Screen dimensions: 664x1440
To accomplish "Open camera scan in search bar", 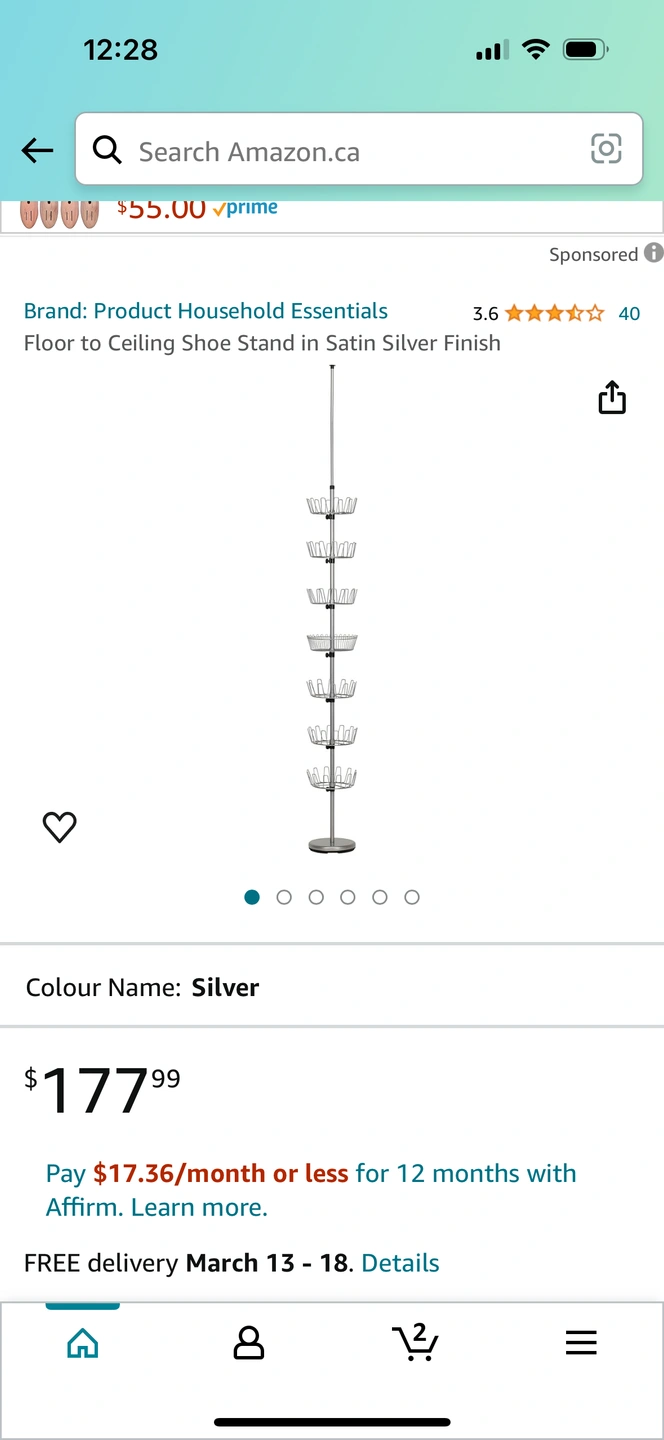I will pos(606,149).
